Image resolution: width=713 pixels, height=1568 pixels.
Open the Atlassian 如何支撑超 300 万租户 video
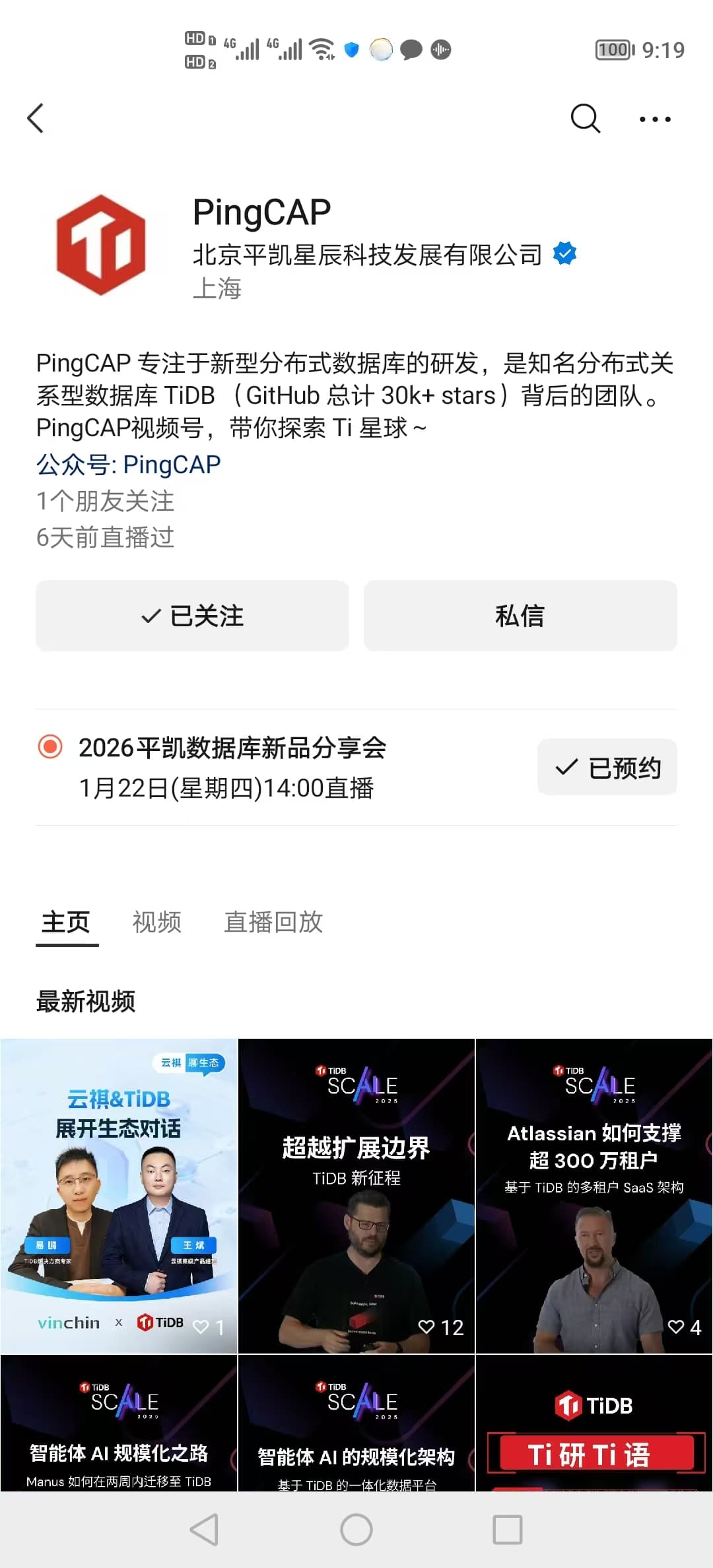[x=594, y=1196]
